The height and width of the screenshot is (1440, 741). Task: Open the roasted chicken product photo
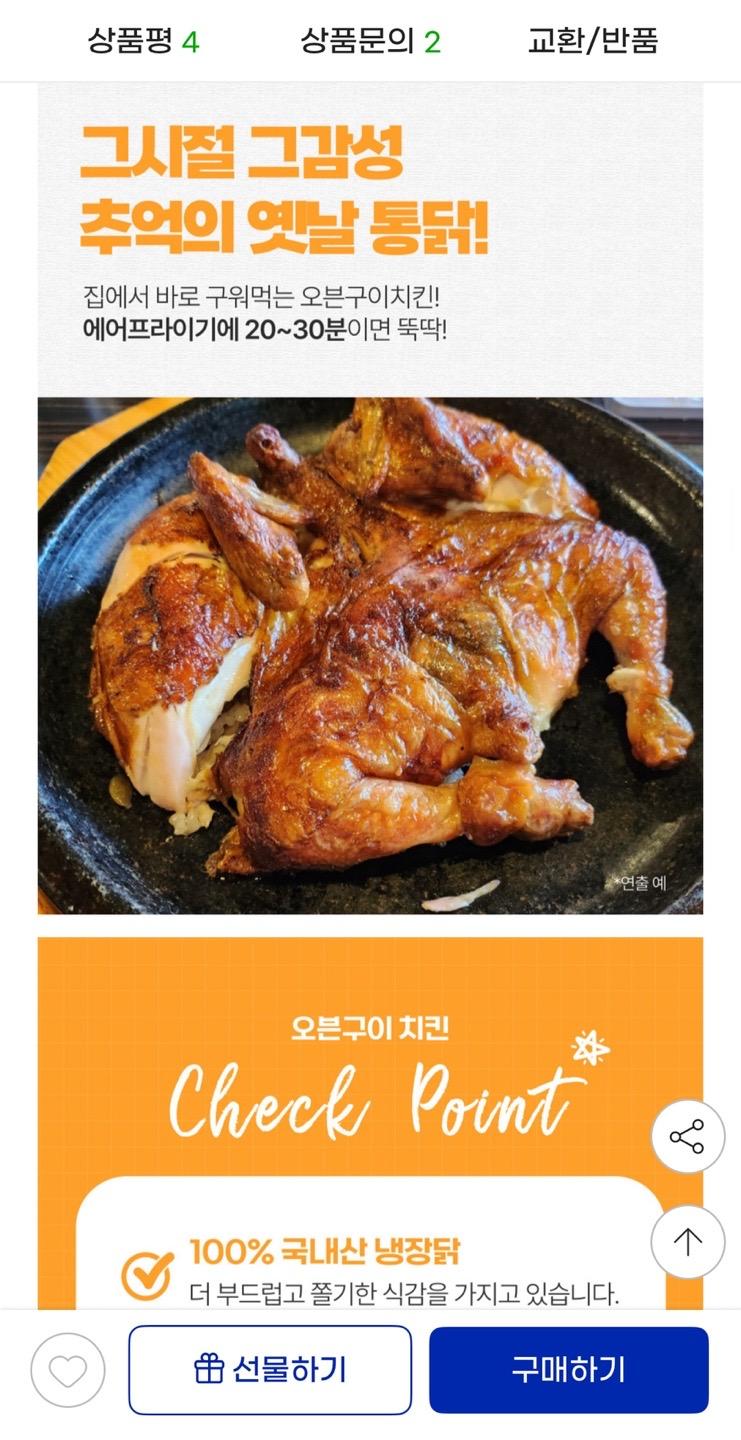pos(370,655)
